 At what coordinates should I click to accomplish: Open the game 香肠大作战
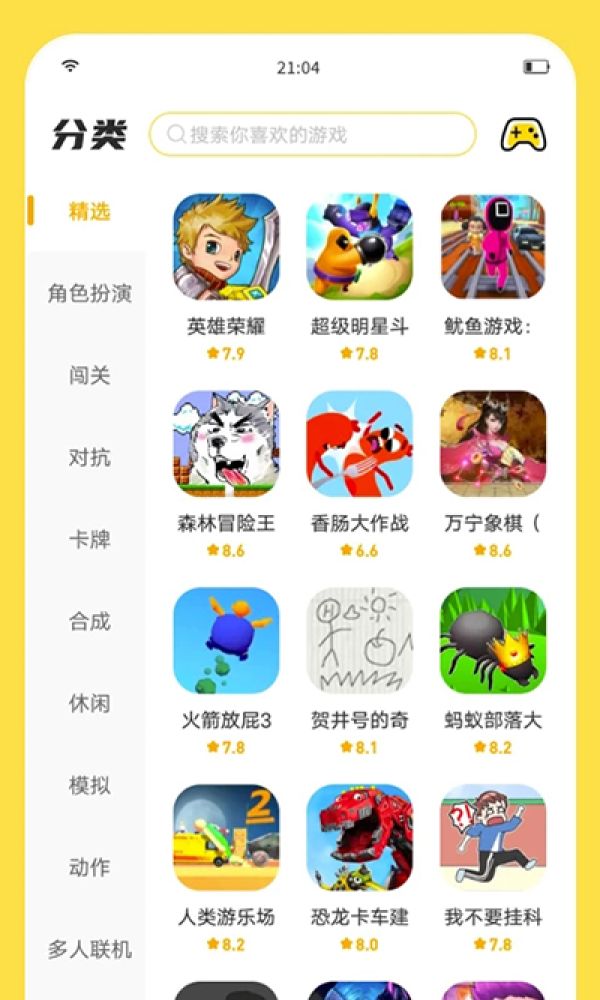click(359, 444)
